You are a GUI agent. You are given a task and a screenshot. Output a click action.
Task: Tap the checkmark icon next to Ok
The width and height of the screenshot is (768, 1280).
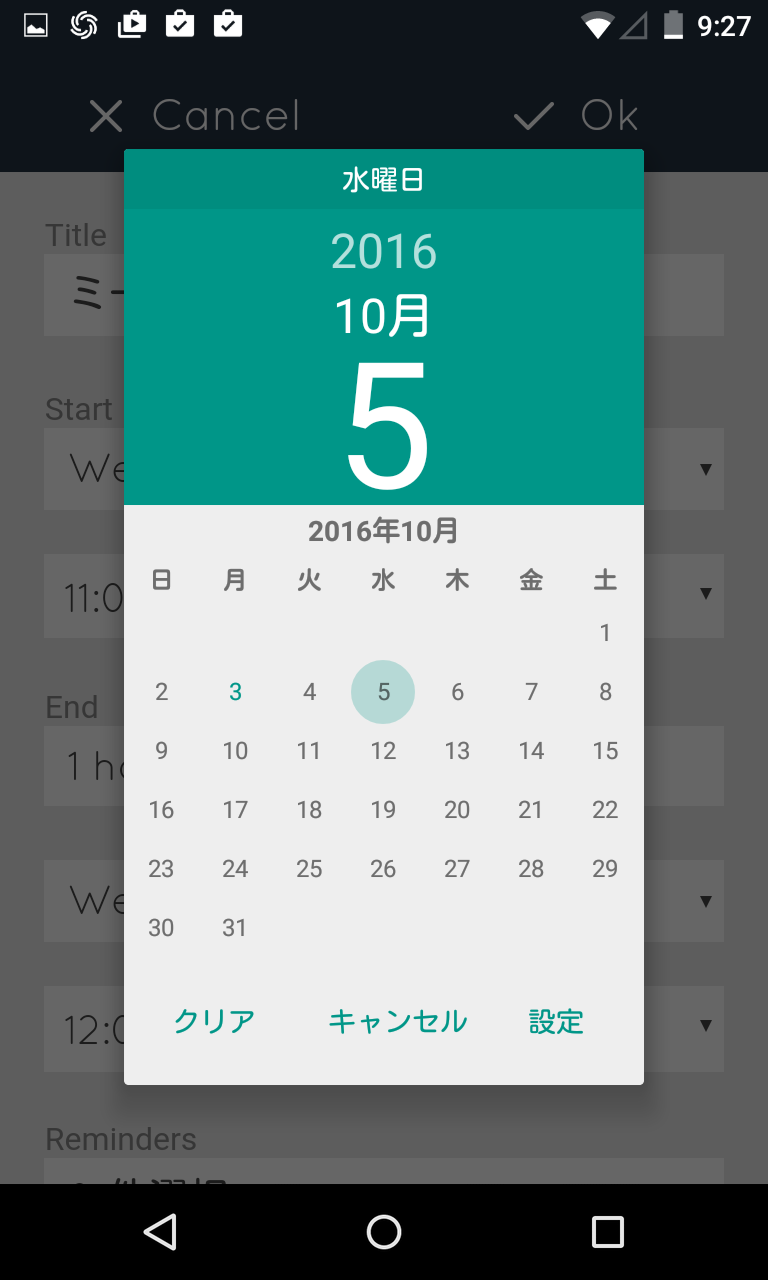533,115
